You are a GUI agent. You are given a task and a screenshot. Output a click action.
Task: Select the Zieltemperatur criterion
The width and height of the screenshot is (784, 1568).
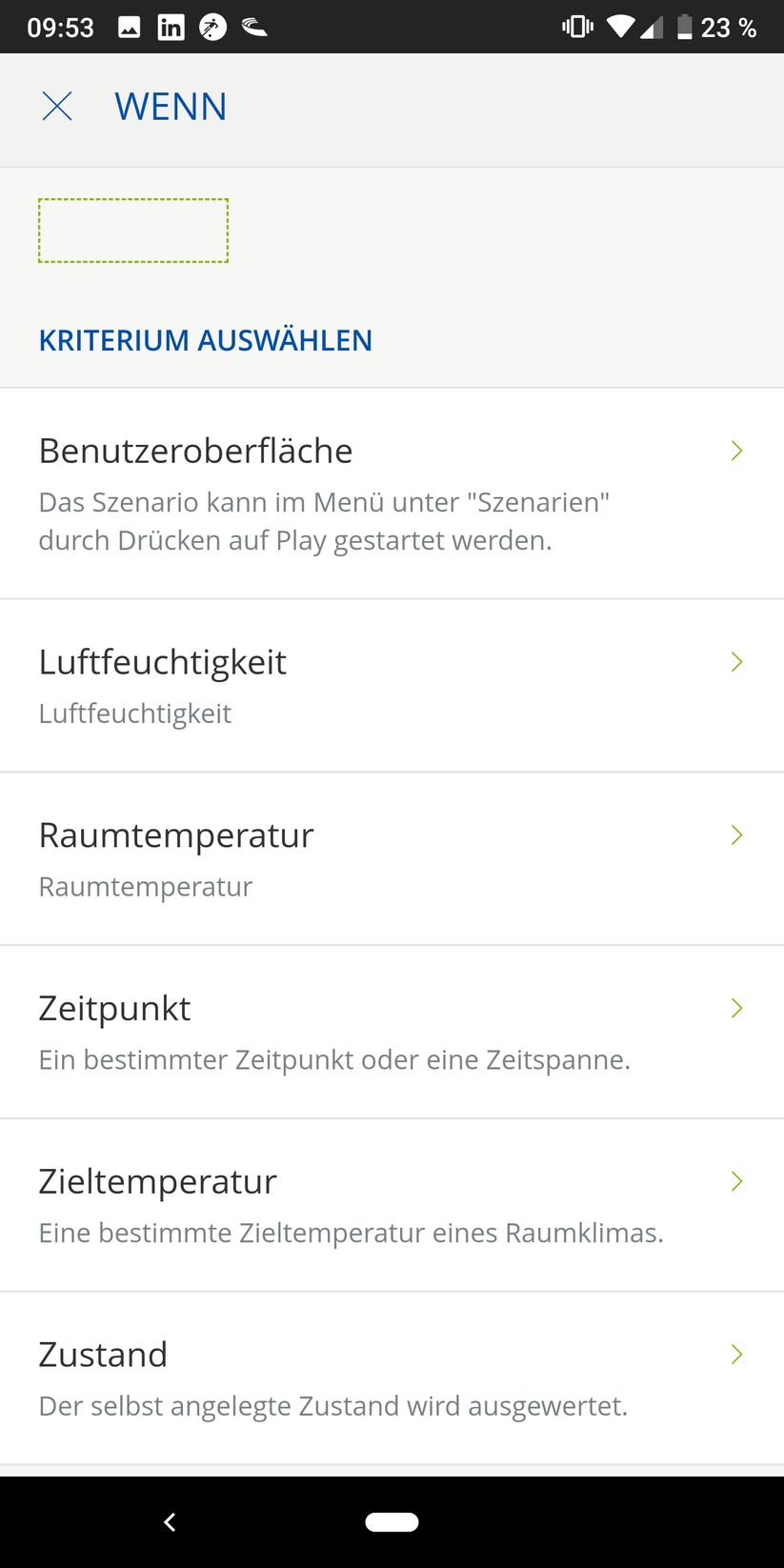coord(392,1206)
